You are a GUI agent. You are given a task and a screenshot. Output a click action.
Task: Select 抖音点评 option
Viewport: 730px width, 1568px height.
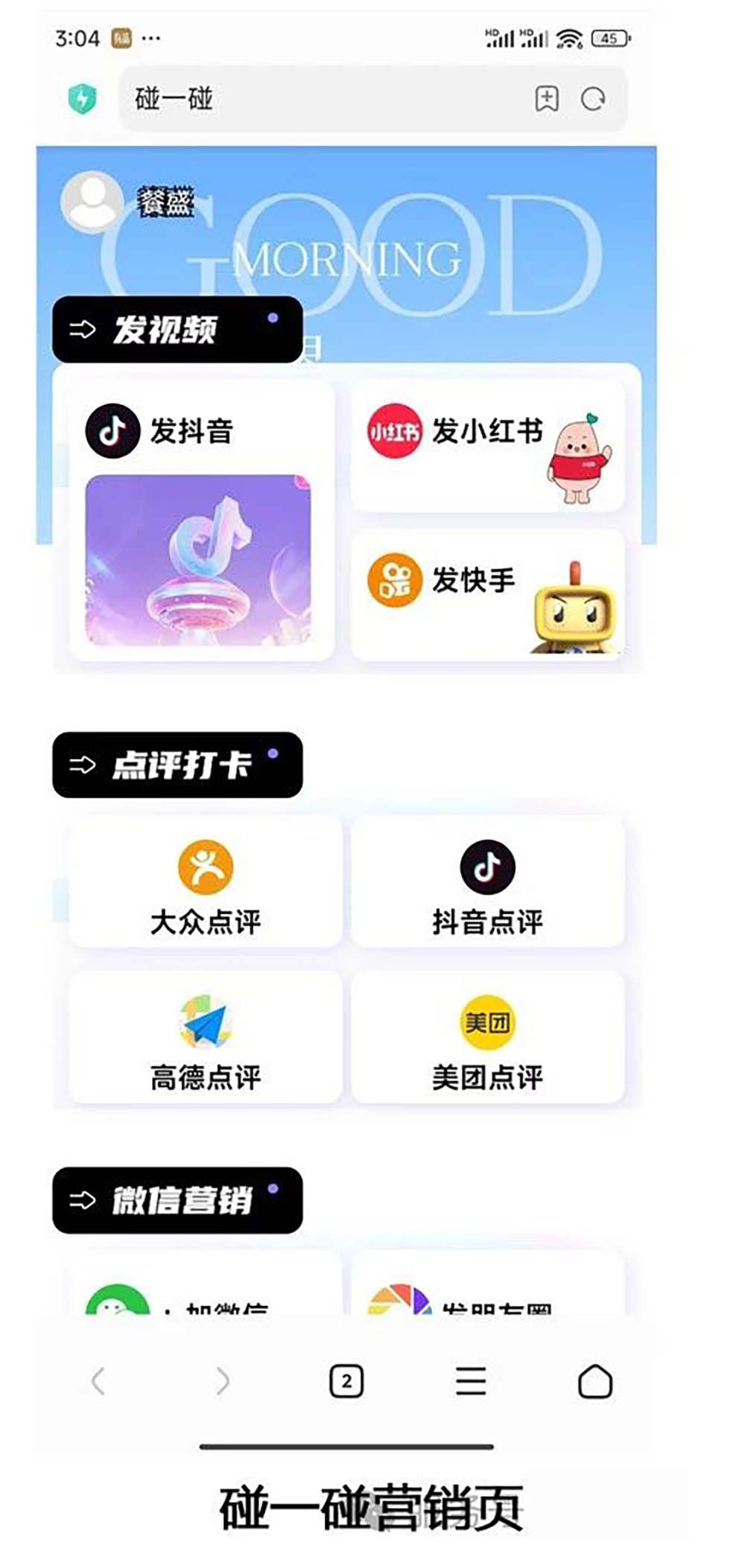click(487, 883)
